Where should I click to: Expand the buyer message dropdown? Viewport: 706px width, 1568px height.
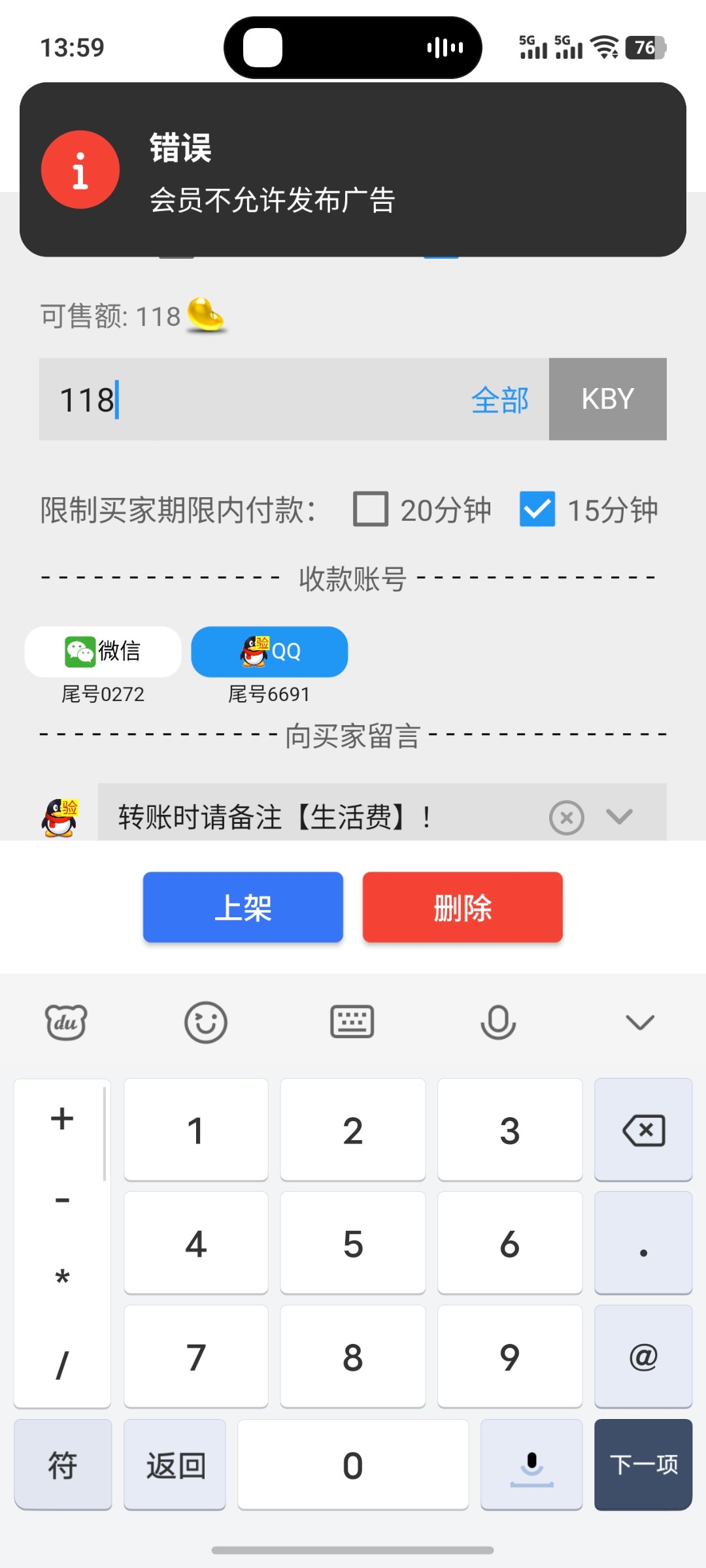(x=619, y=816)
